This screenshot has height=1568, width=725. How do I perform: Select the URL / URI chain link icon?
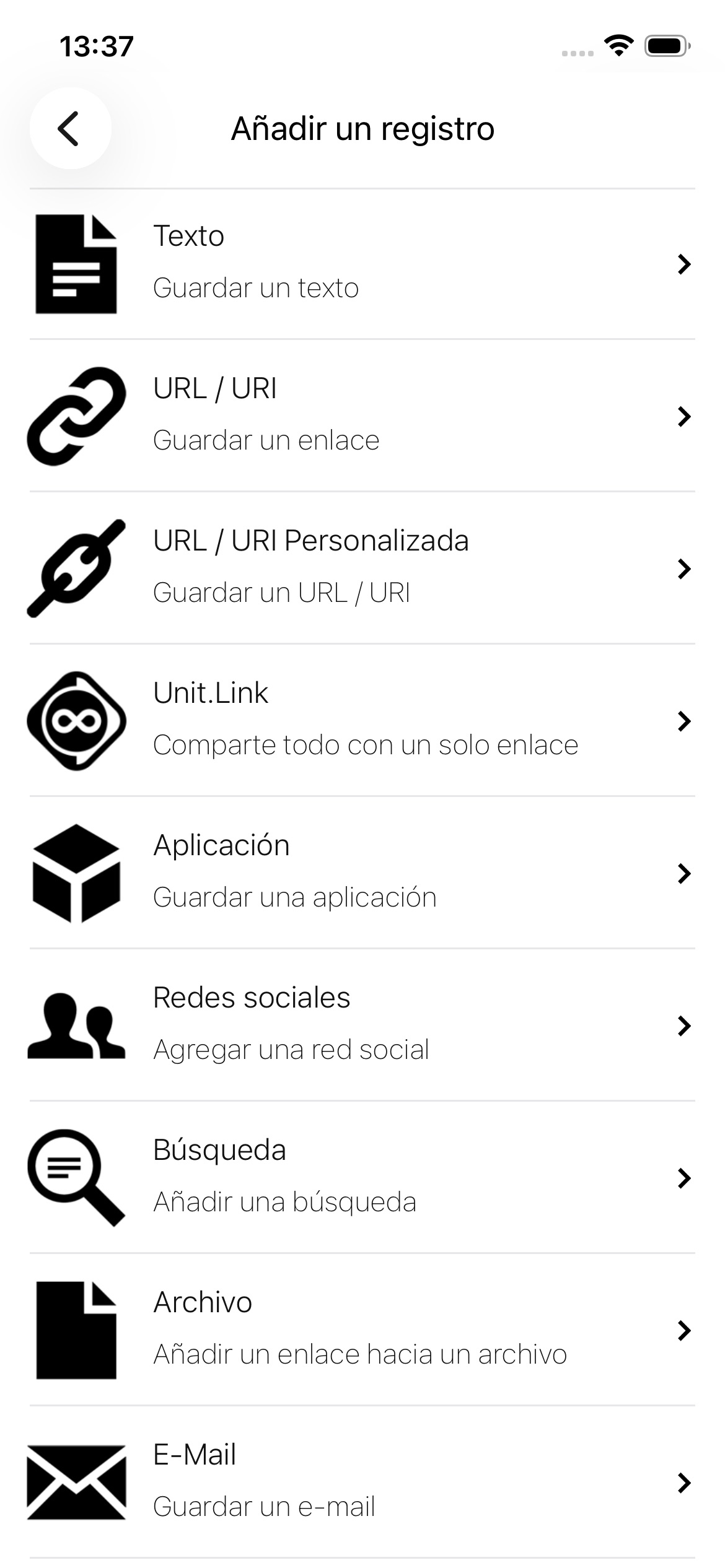pyautogui.click(x=76, y=415)
